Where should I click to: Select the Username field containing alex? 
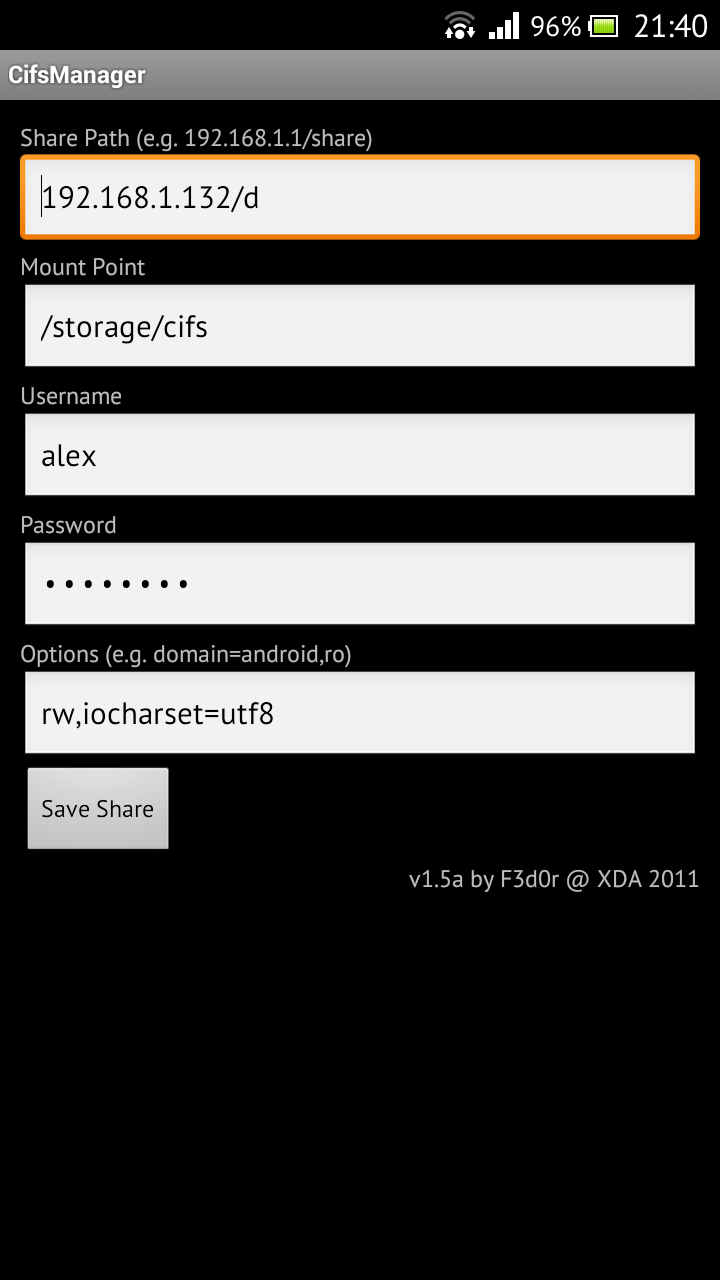(360, 455)
